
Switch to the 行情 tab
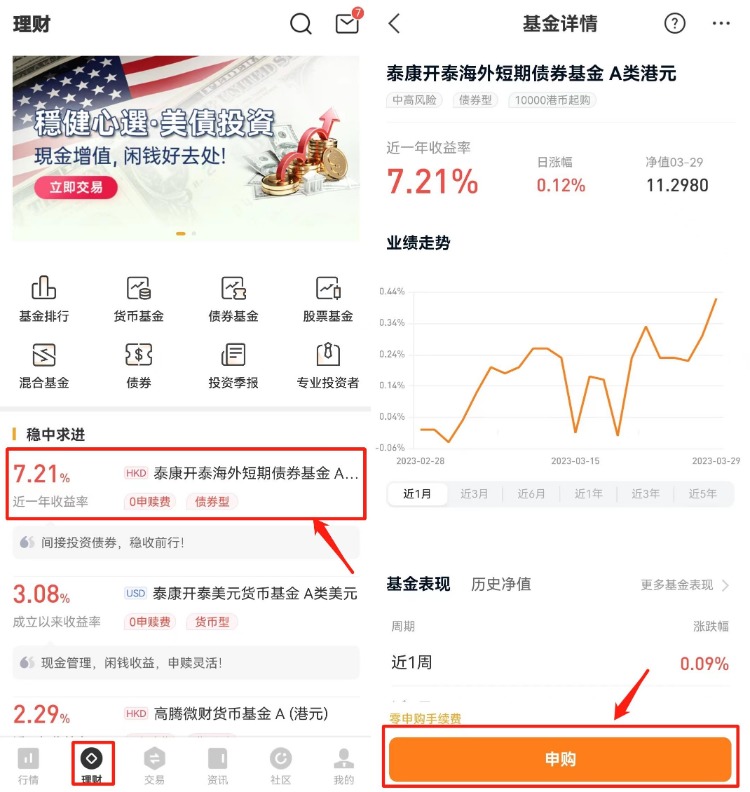click(28, 766)
